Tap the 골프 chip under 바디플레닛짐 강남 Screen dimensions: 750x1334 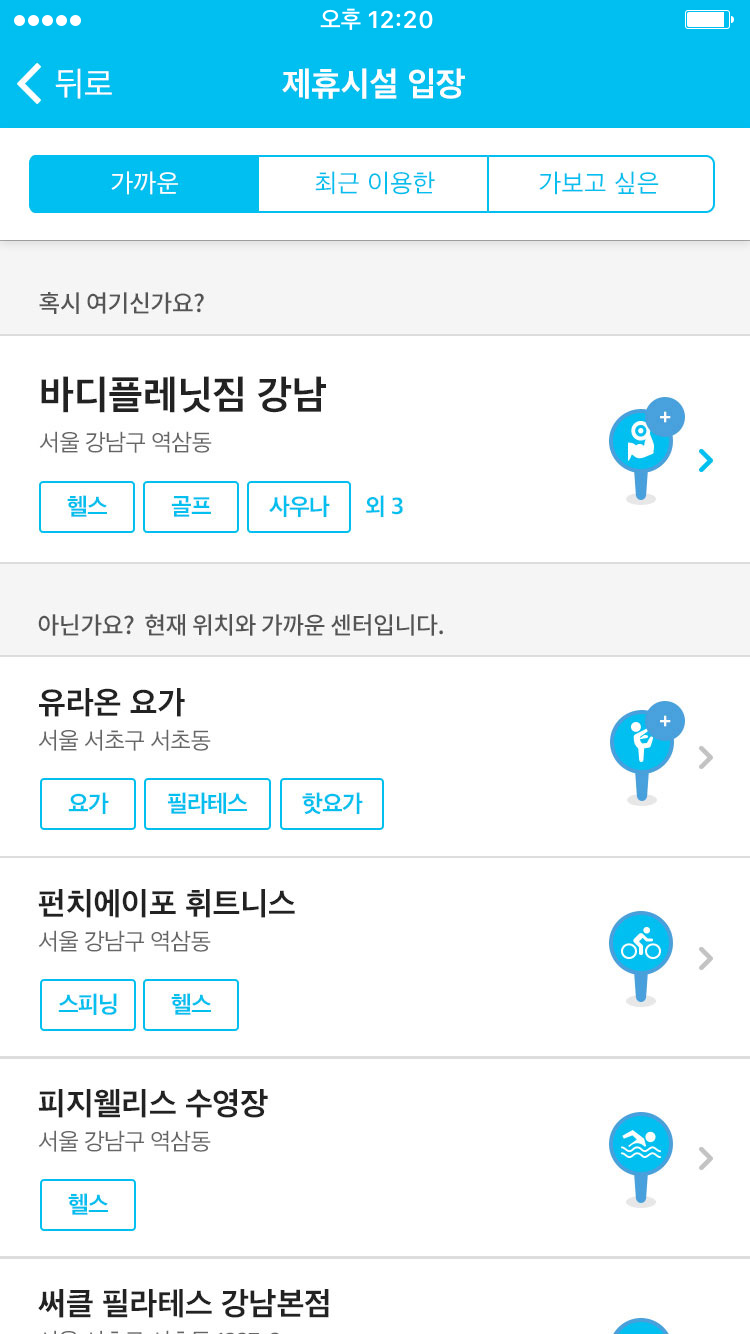pos(191,507)
